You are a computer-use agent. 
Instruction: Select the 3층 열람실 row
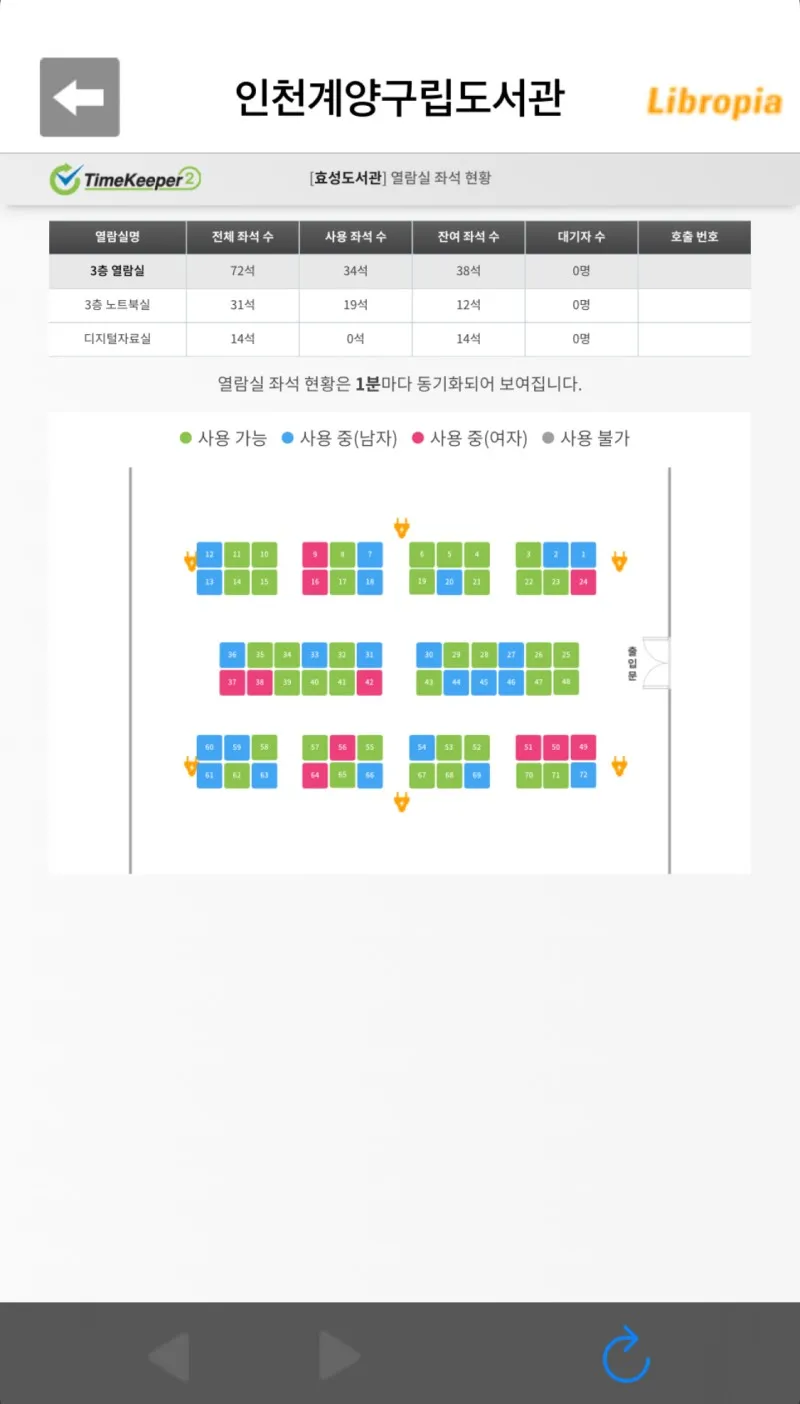117,271
